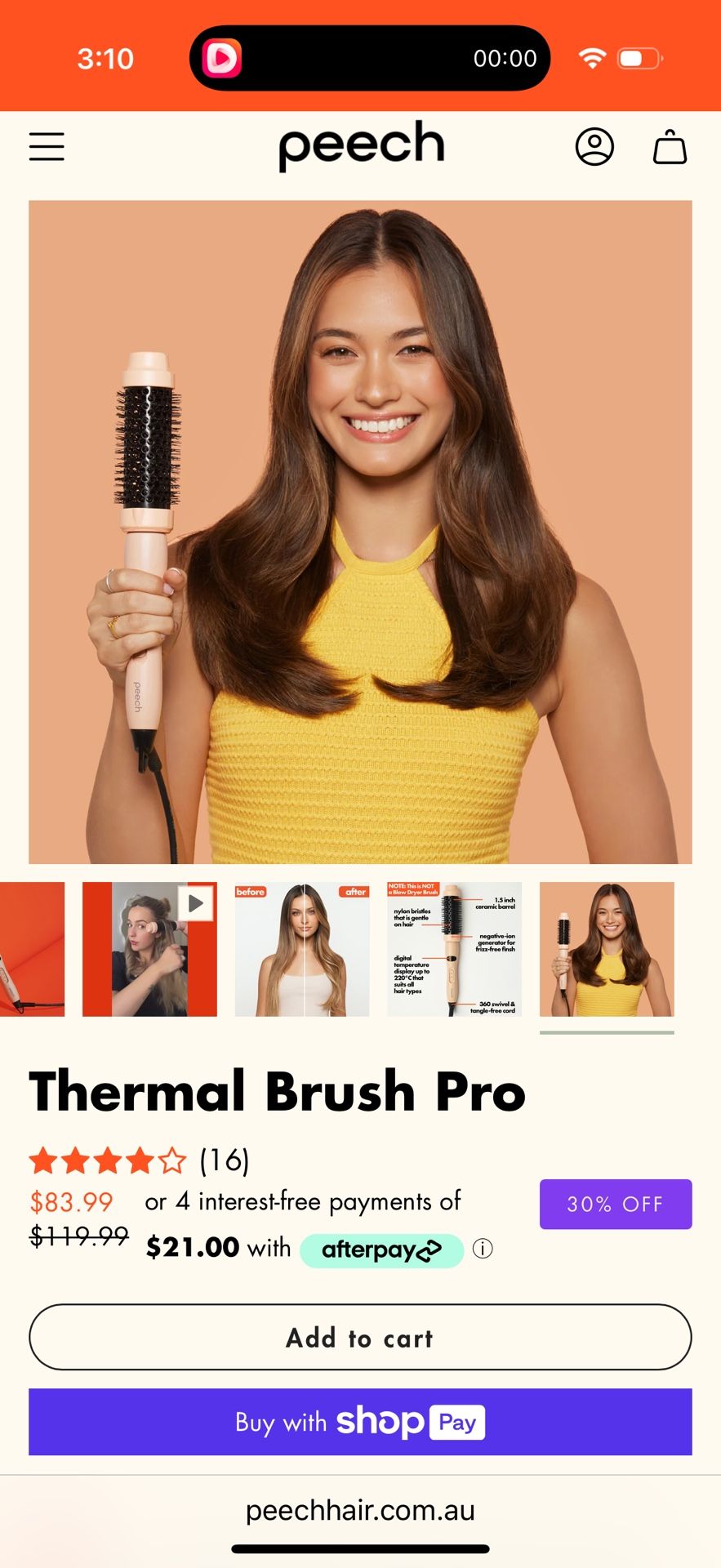View the shopping bag icon
This screenshot has width=721, height=1568.
670,147
